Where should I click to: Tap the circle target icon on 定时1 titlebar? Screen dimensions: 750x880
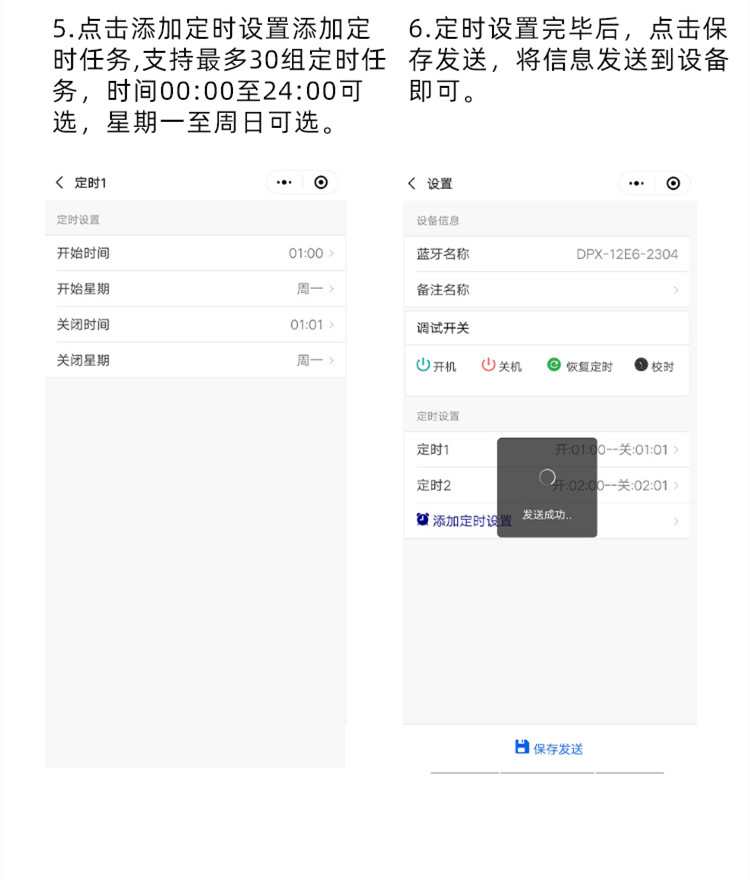321,182
